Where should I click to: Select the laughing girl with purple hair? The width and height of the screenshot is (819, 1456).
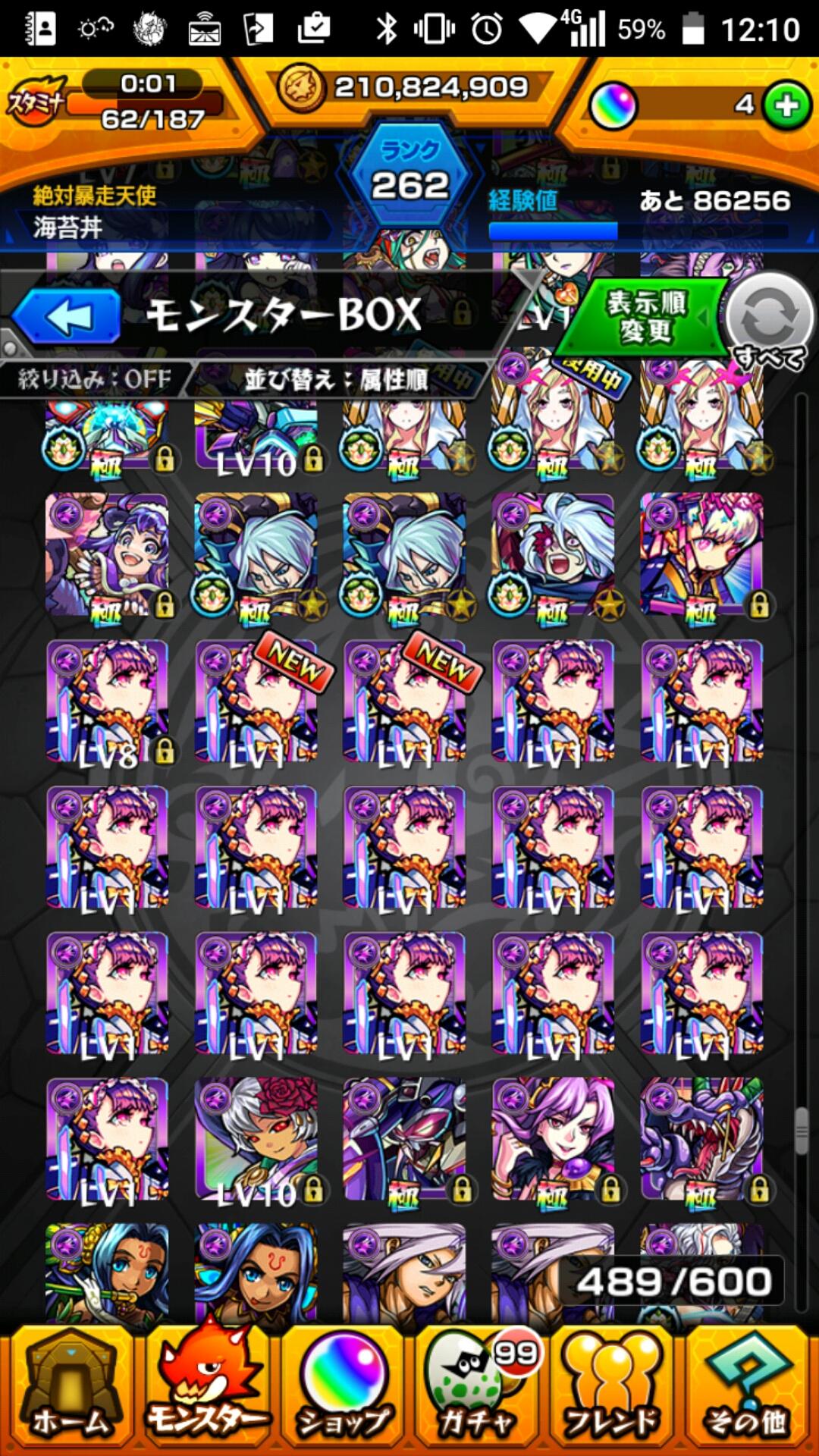tap(107, 555)
